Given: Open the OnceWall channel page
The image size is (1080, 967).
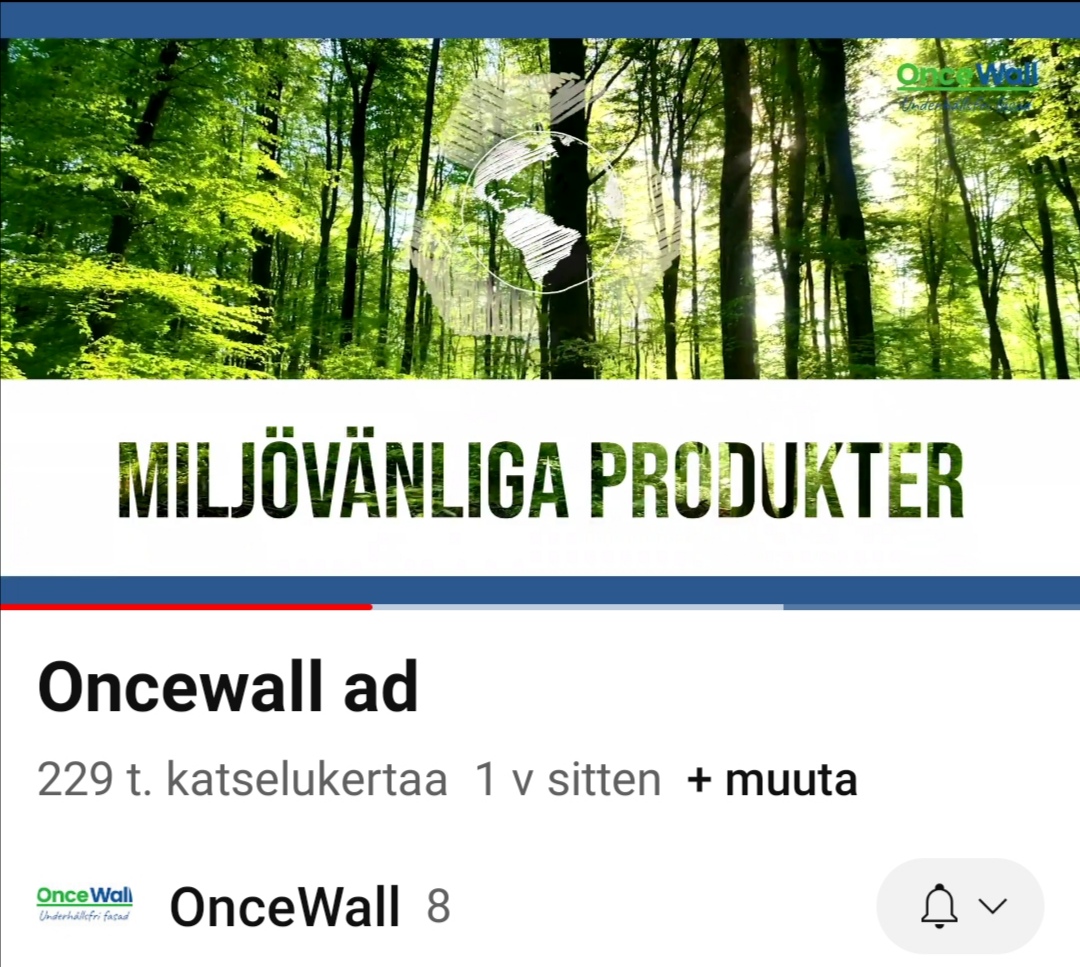Looking at the screenshot, I should point(285,906).
